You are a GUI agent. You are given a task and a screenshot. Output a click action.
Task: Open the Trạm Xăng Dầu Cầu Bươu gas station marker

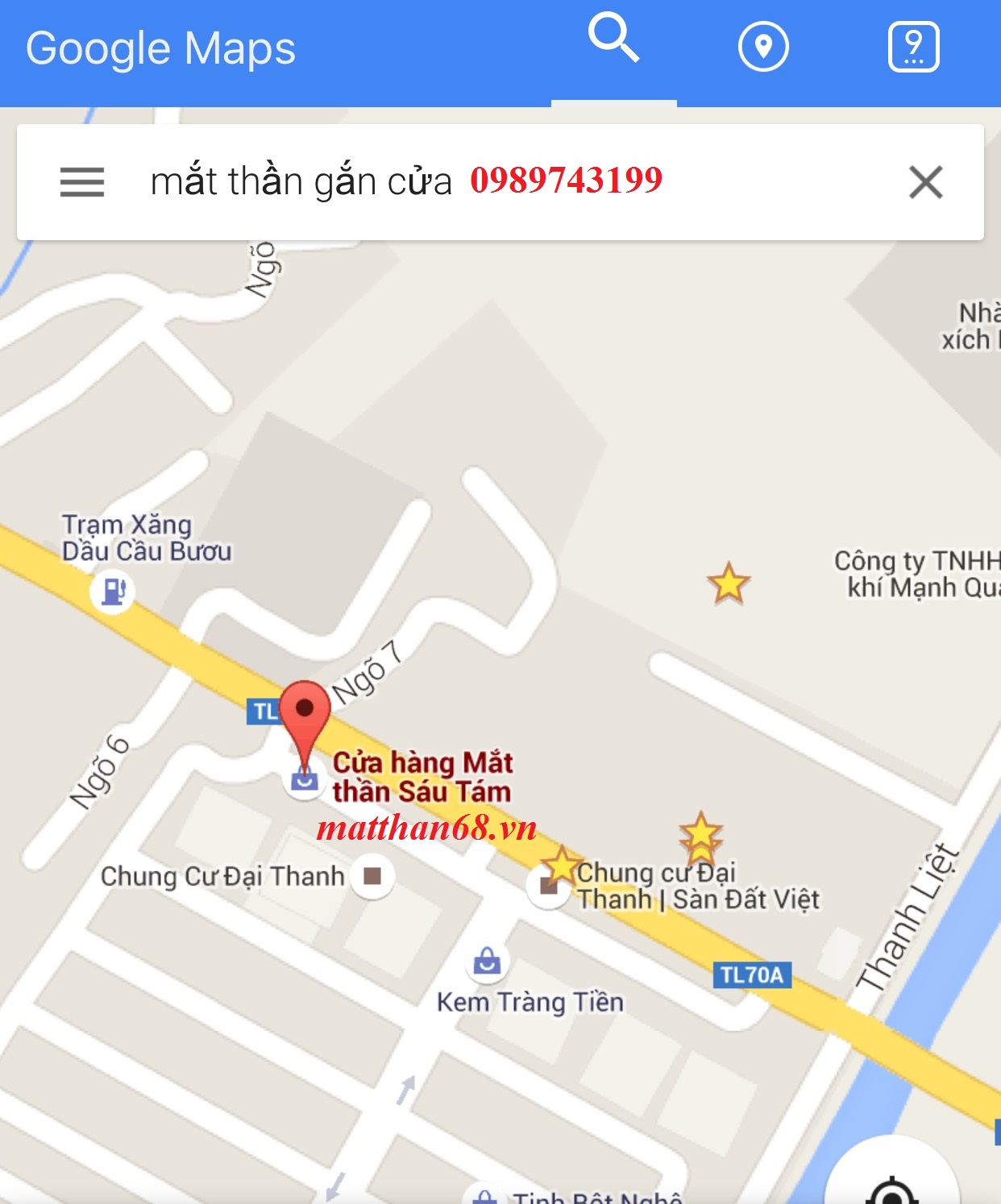click(x=112, y=592)
